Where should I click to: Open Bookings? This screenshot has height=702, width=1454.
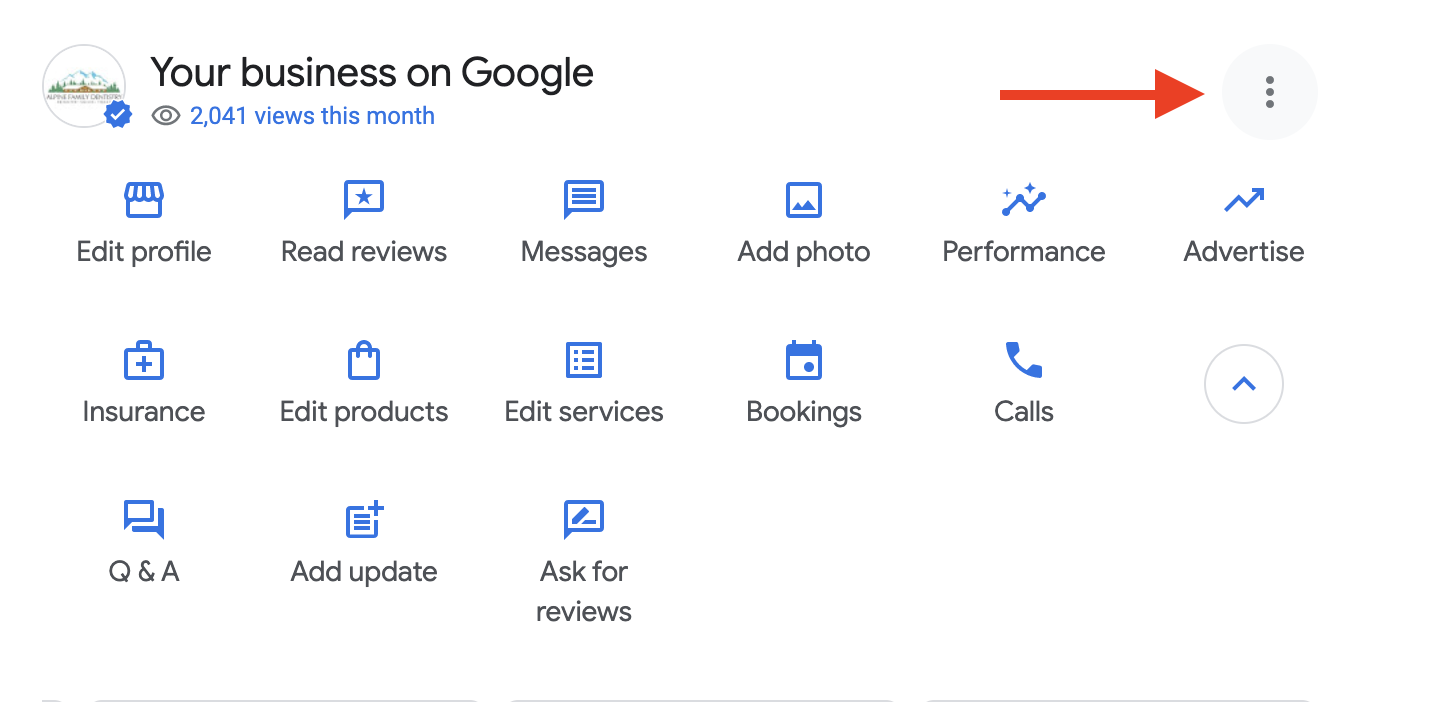[804, 384]
